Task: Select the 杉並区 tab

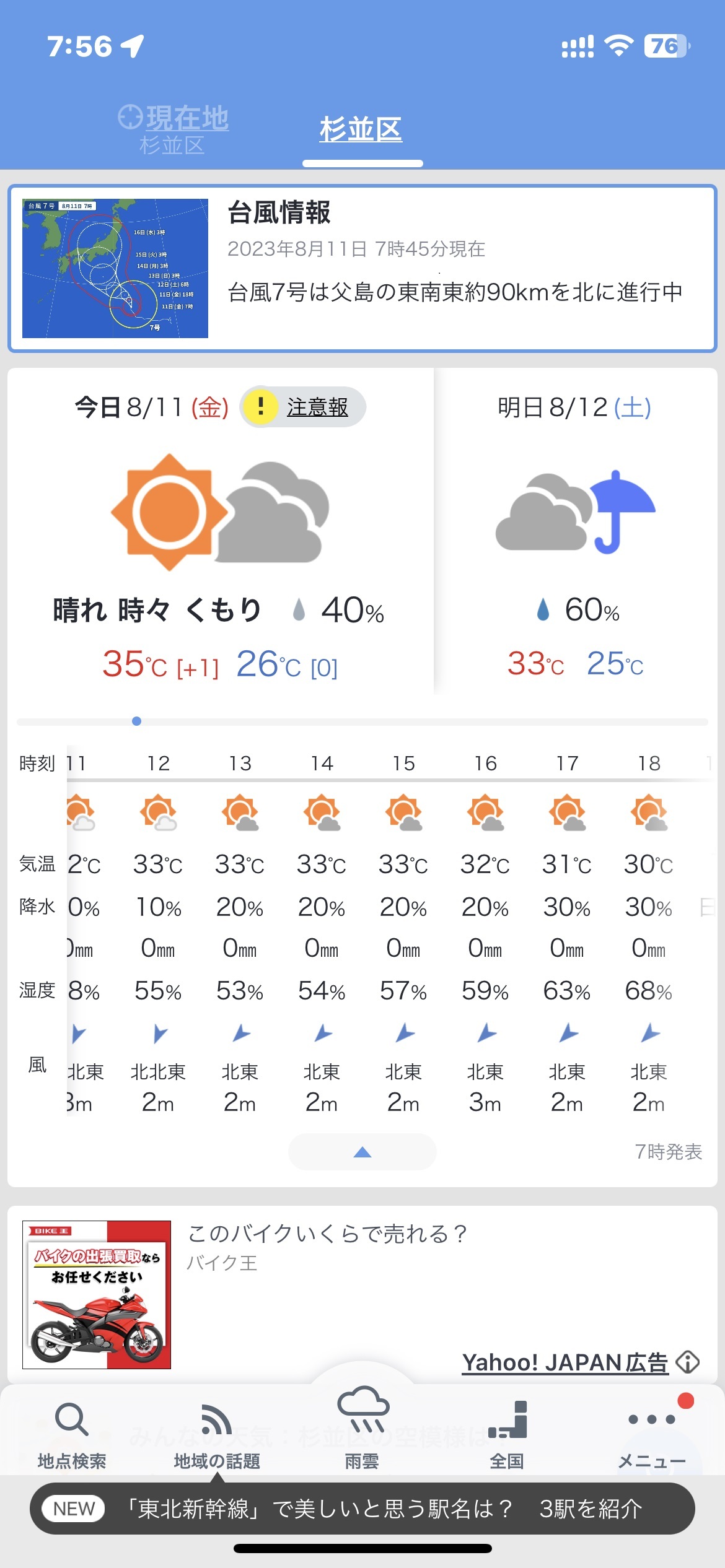Action: (361, 130)
